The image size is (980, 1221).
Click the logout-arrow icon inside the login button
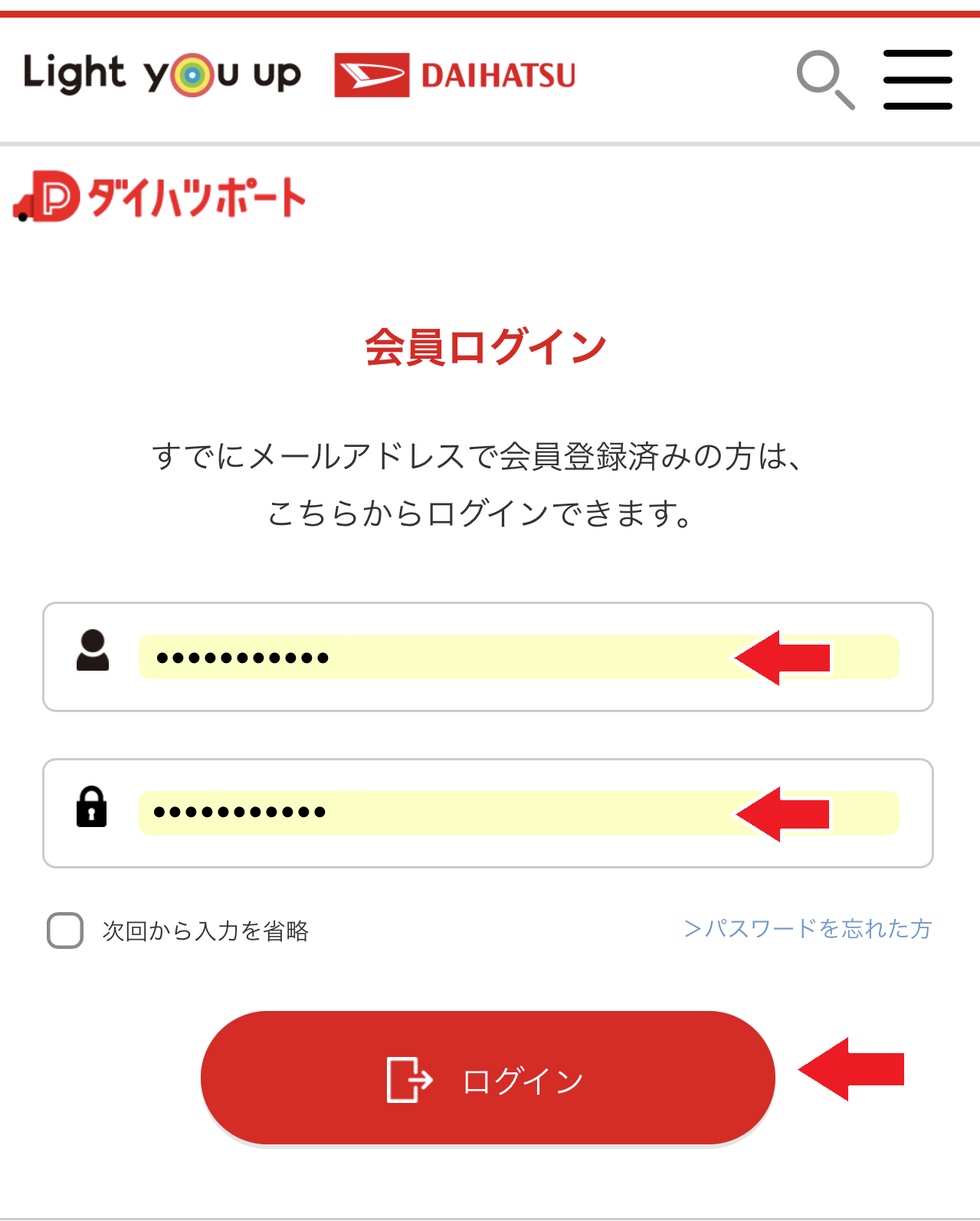(x=408, y=1078)
